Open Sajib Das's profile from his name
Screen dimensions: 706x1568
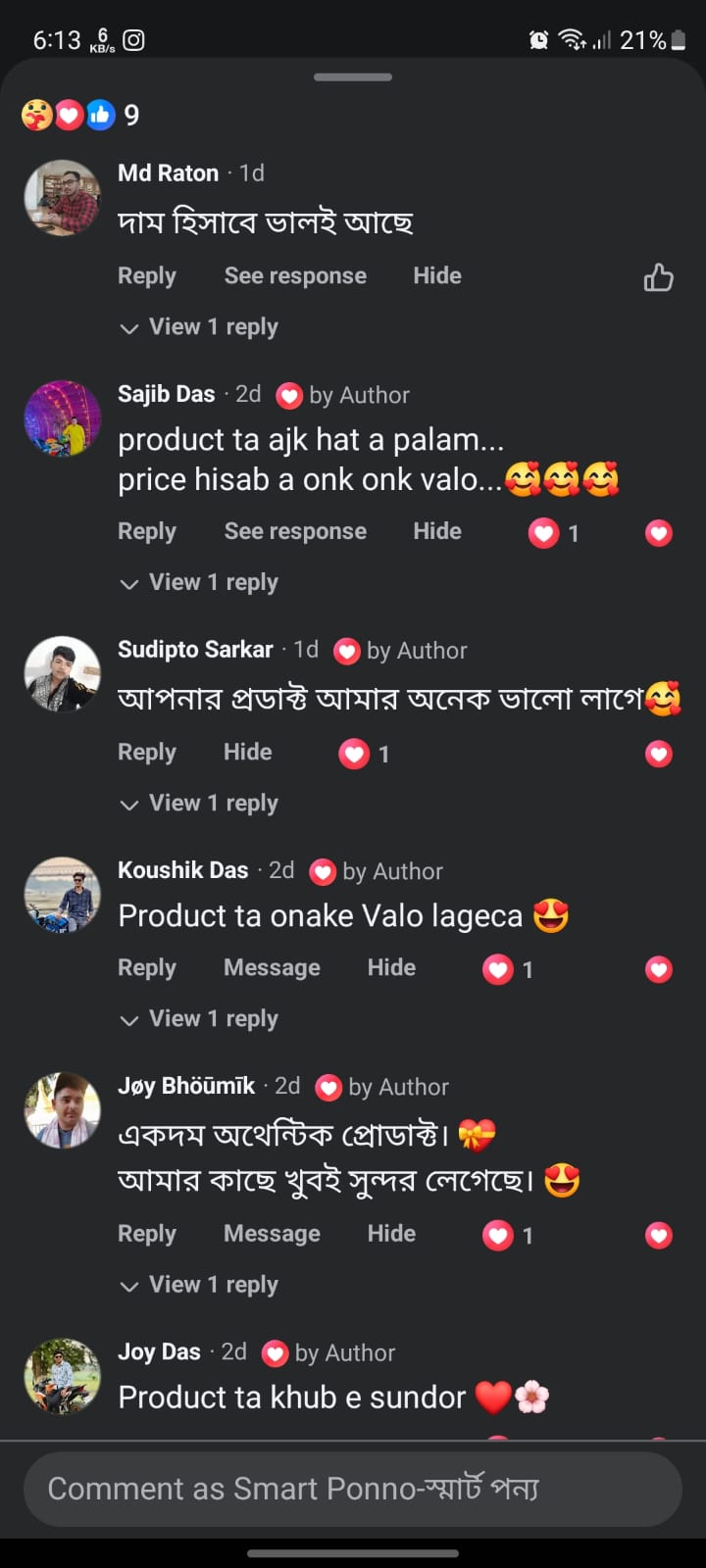tap(166, 394)
